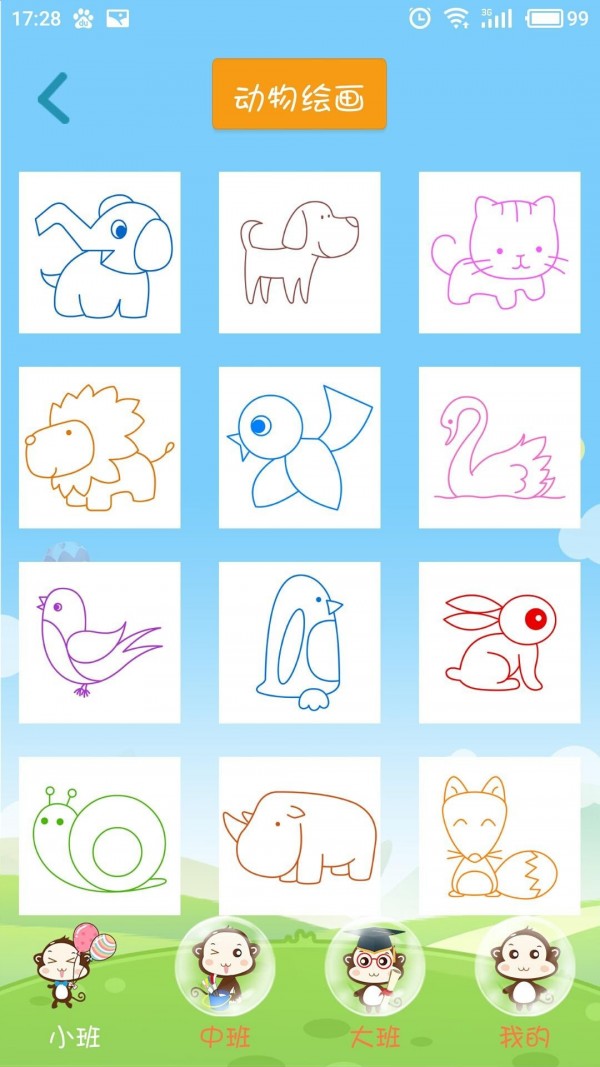Viewport: 600px width, 1067px height.
Task: Open the pink cat drawing
Action: 499,252
